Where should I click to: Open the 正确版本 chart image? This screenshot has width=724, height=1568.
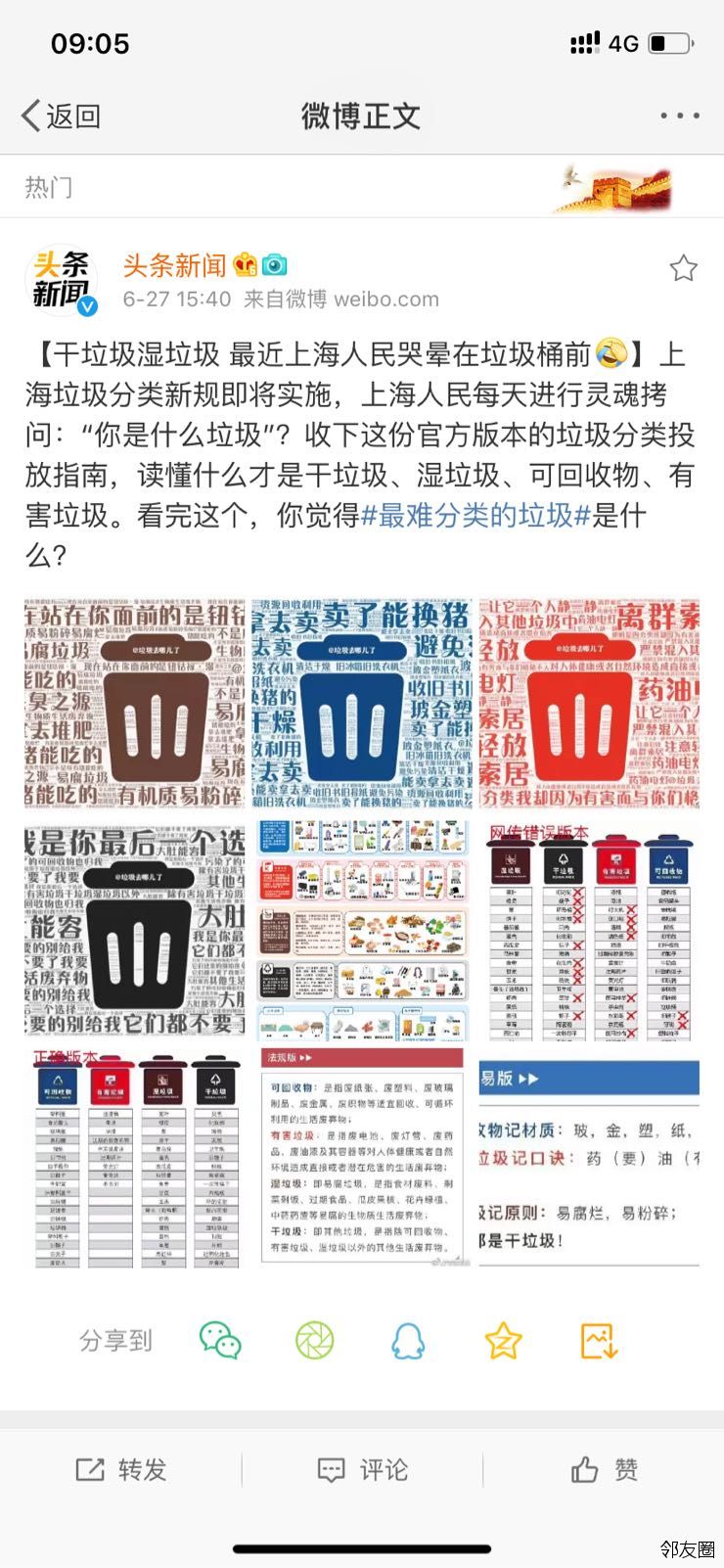pos(135,1158)
